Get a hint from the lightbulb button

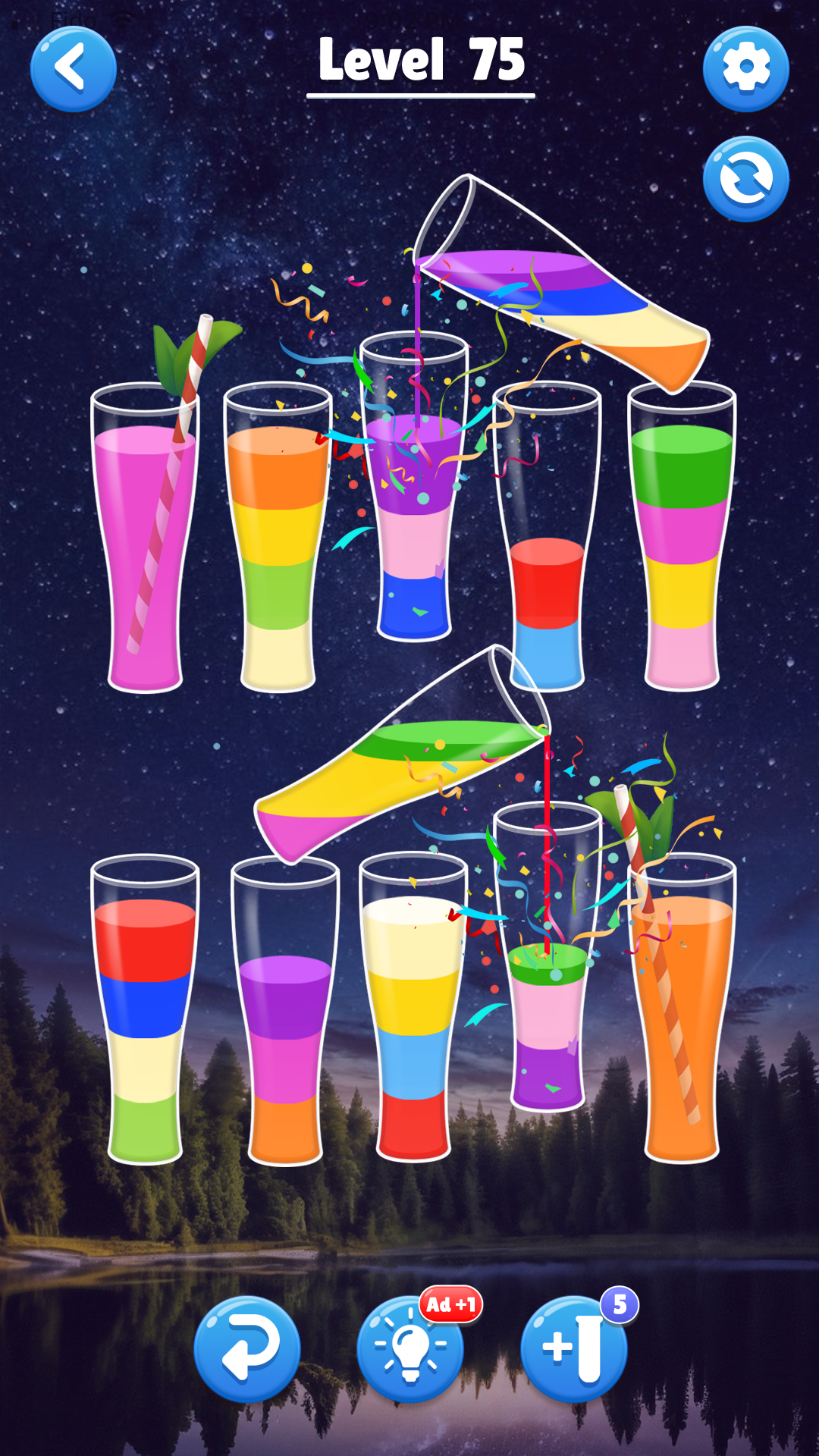point(410,1349)
